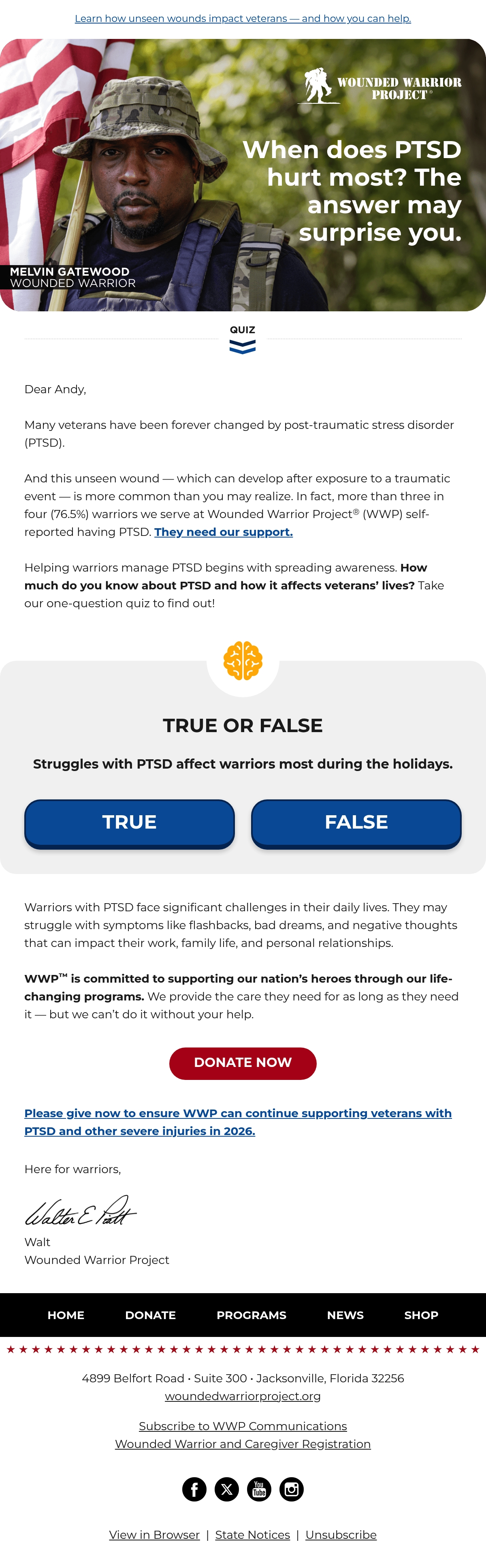Image resolution: width=486 pixels, height=1568 pixels.
Task: Open the 'Learn how unseen wounds impact veterans' link
Action: [243, 18]
